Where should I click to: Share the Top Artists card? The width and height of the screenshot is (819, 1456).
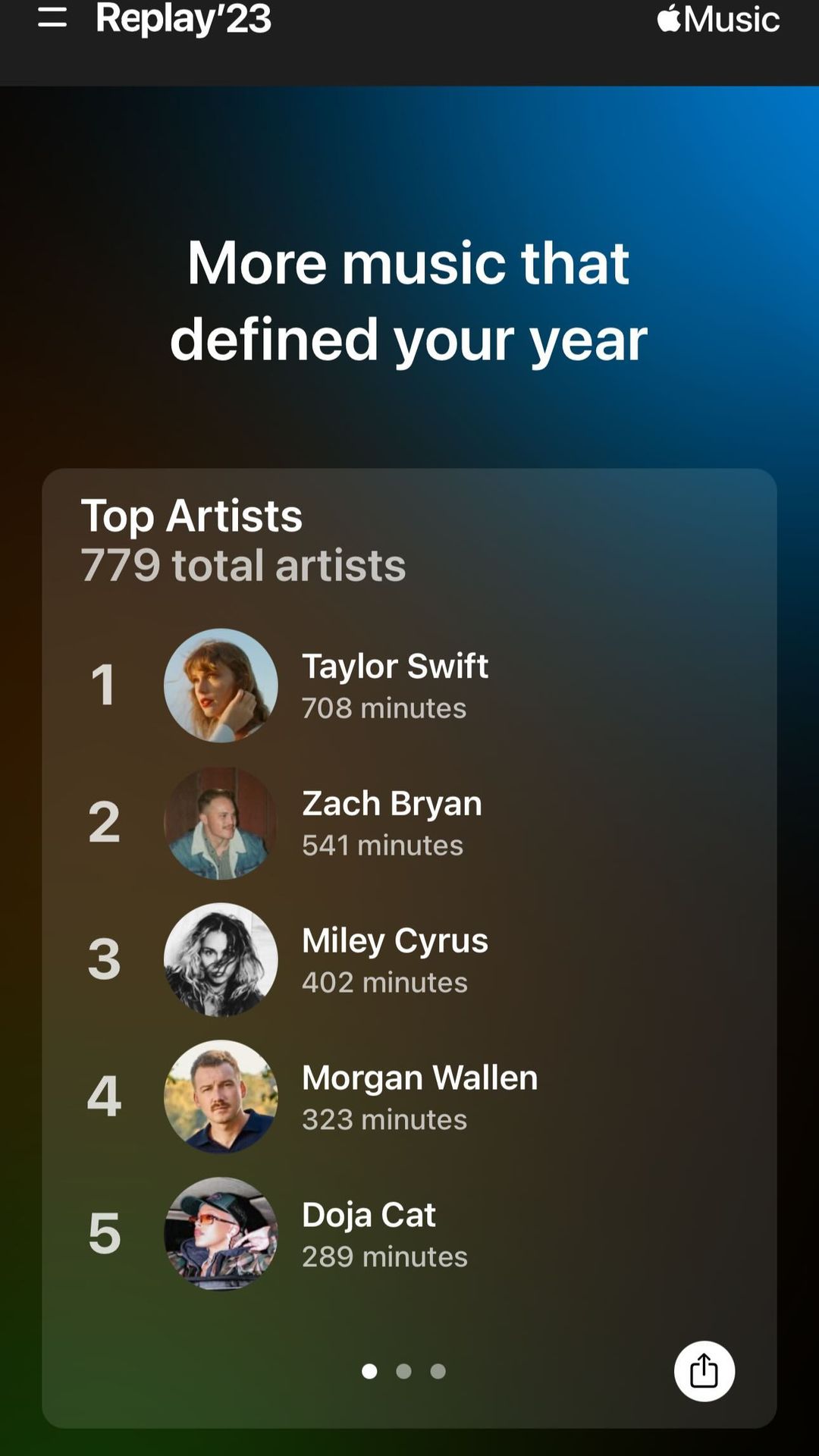(704, 1371)
